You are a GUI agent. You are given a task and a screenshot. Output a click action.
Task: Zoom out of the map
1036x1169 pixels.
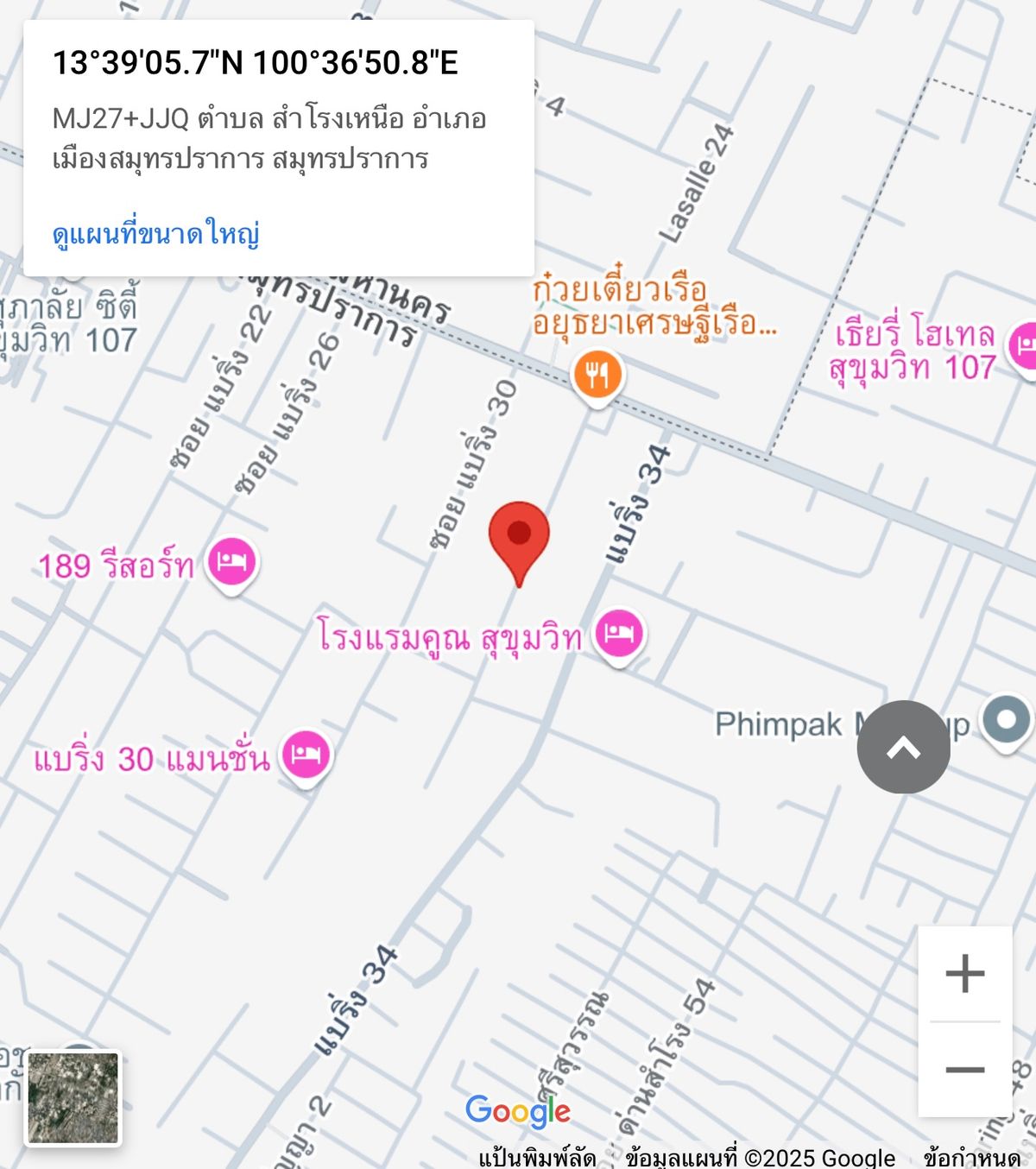964,1070
